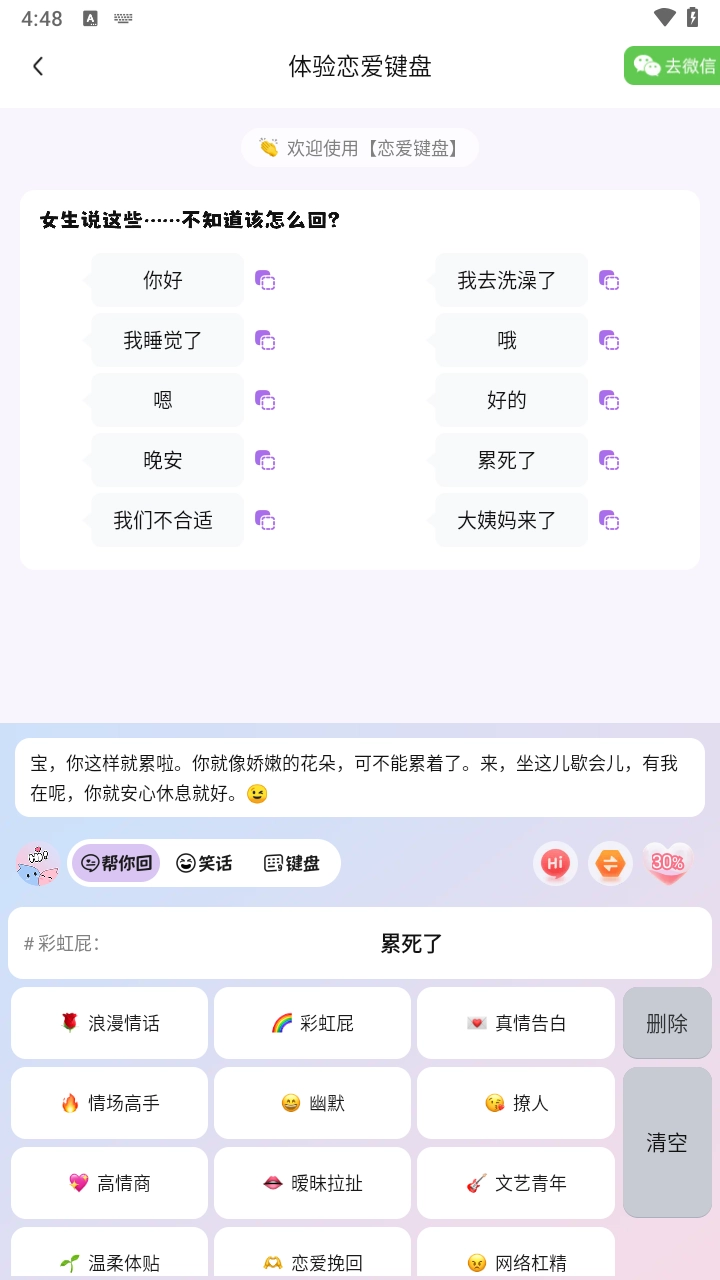The width and height of the screenshot is (720, 1280).
Task: Copy the 我去洗澡了 phrase icon
Action: tap(611, 280)
